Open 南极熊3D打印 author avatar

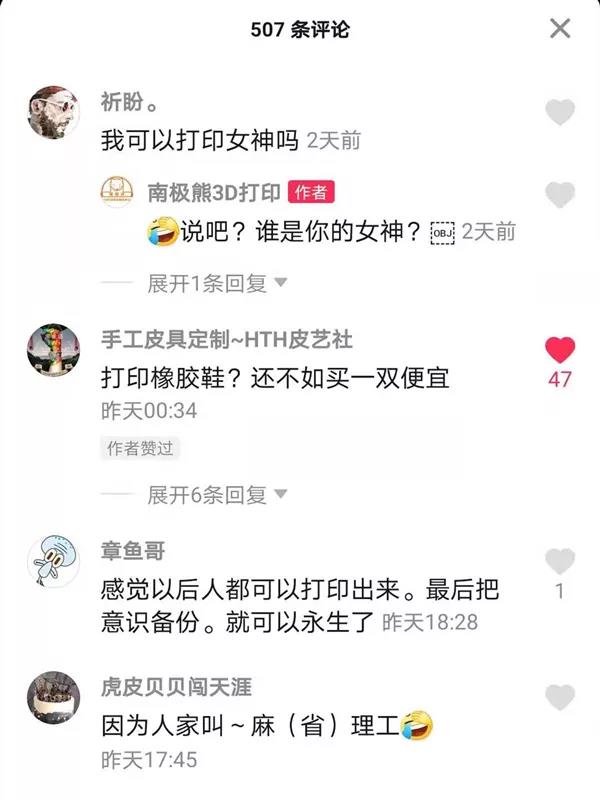(x=117, y=192)
